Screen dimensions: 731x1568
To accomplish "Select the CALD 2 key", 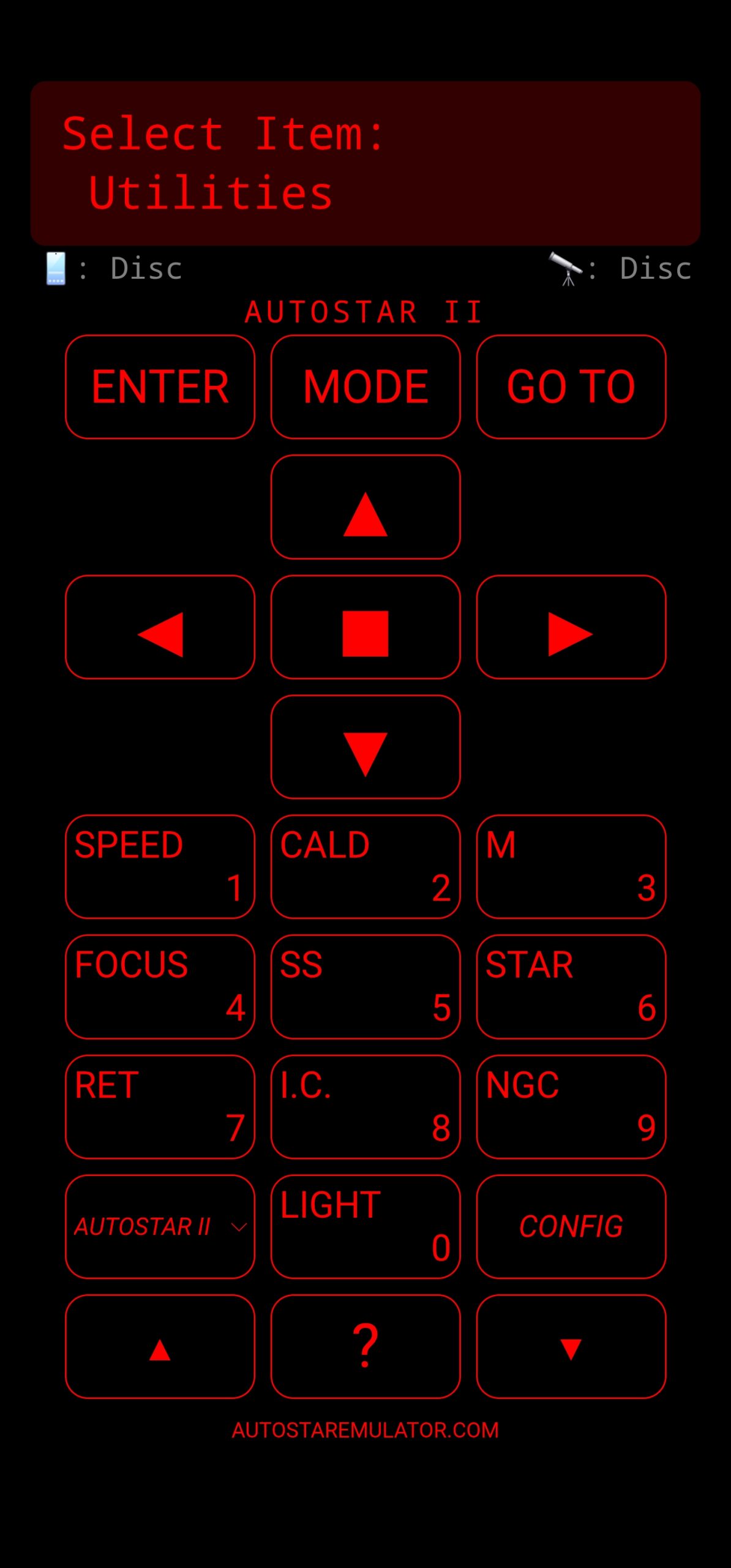I will click(365, 867).
